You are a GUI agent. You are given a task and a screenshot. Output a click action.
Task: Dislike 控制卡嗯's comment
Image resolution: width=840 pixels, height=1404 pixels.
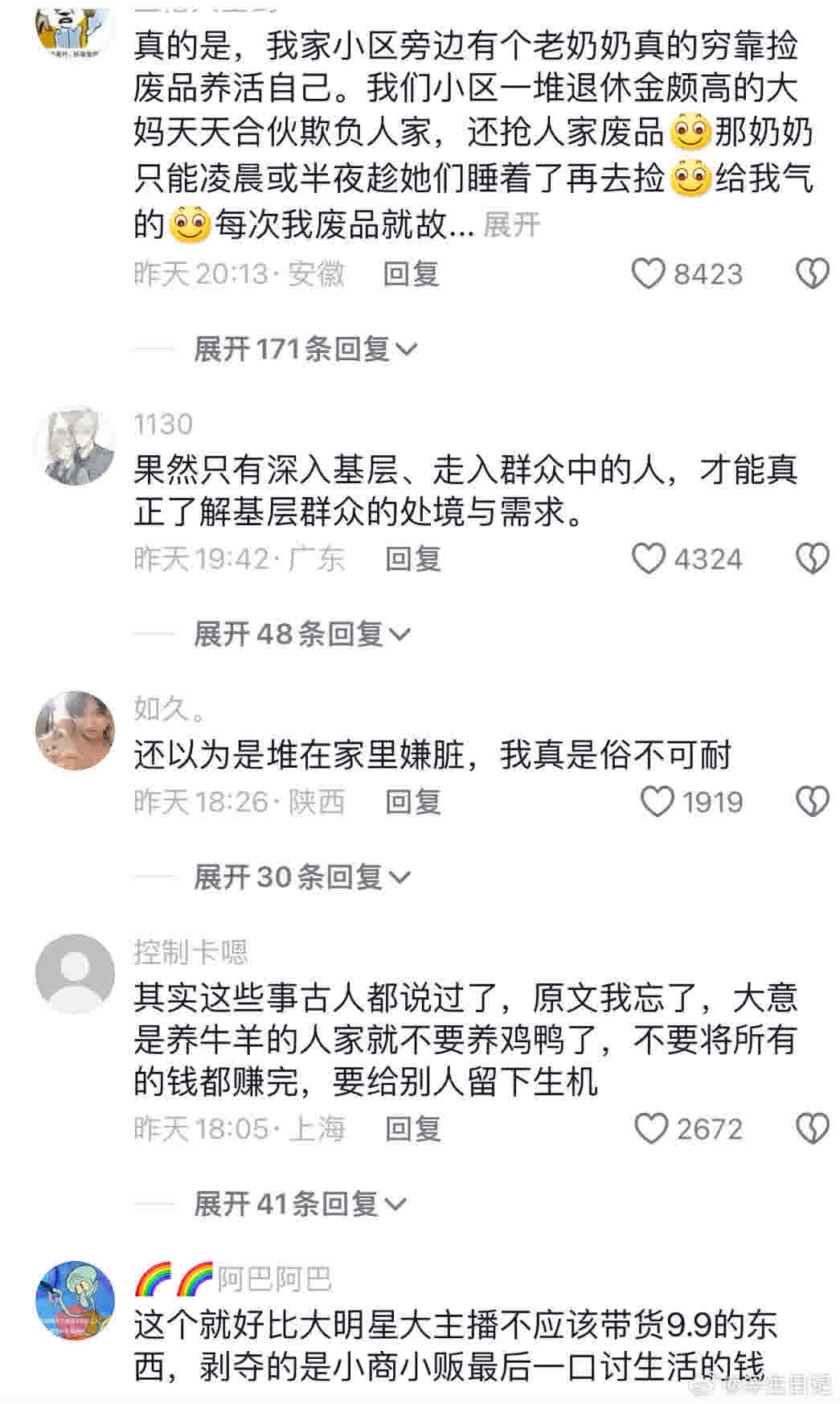[812, 1129]
